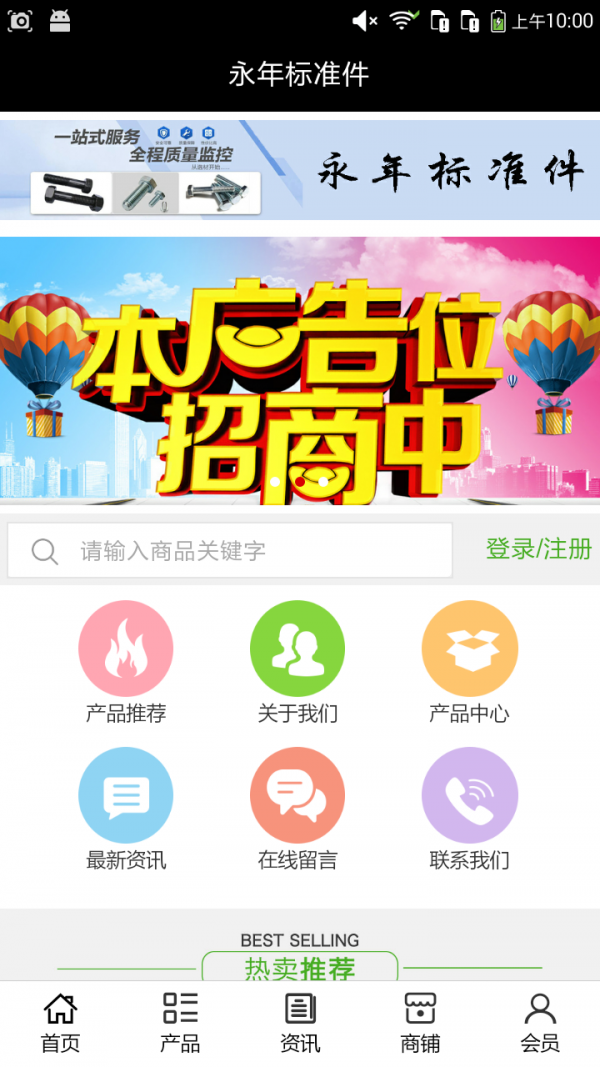Open 产品中心 box icon
Viewport: 600px width, 1067px height.
tap(470, 648)
